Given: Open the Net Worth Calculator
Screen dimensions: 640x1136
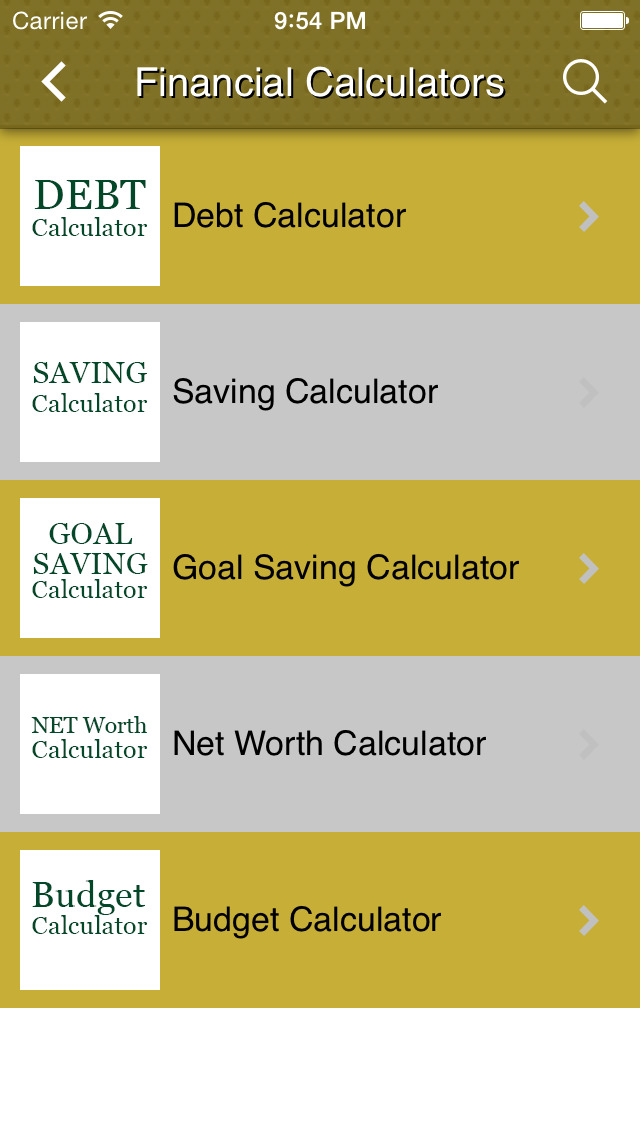Looking at the screenshot, I should (320, 744).
